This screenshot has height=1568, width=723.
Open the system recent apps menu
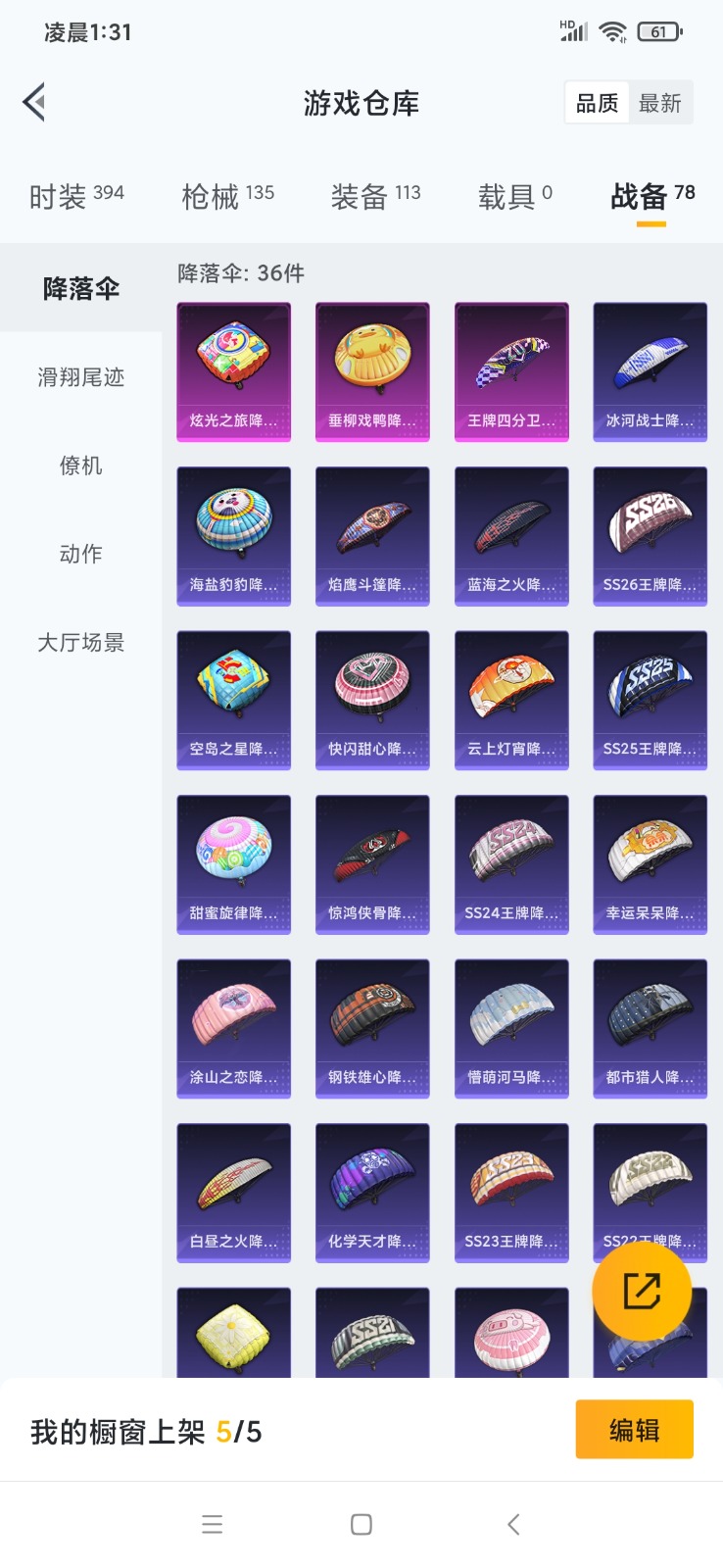tap(212, 1524)
